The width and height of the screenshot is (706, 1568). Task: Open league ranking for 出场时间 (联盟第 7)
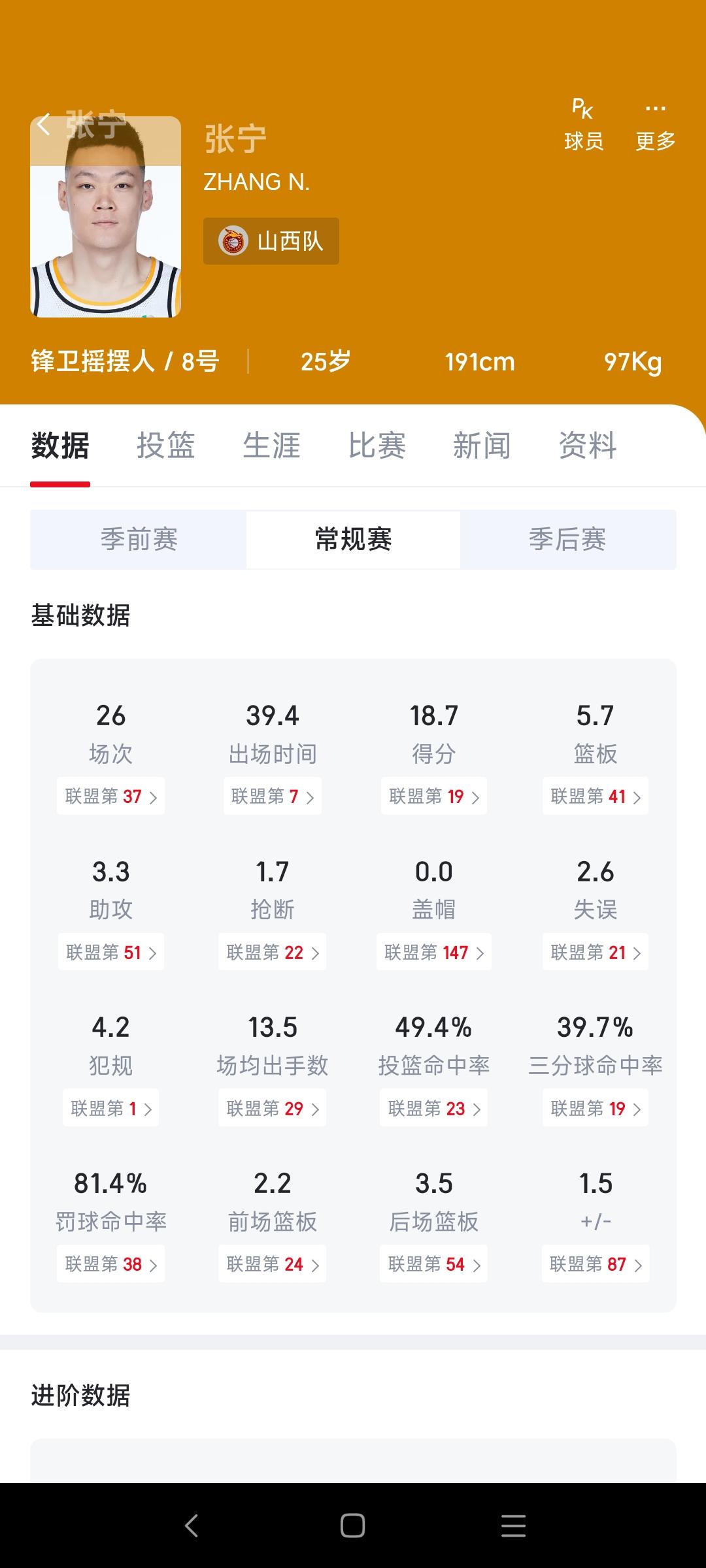(273, 796)
